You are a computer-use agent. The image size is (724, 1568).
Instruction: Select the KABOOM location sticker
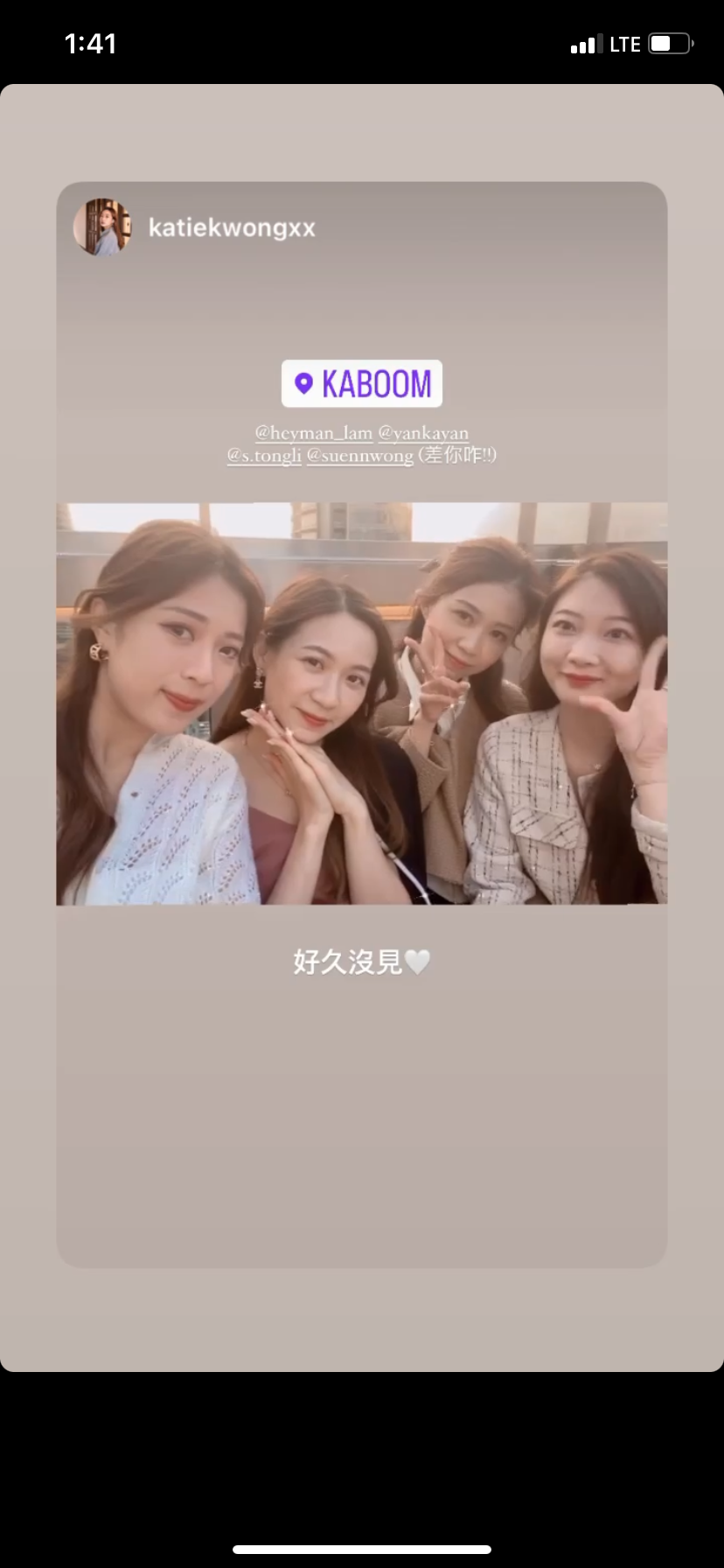tap(361, 383)
